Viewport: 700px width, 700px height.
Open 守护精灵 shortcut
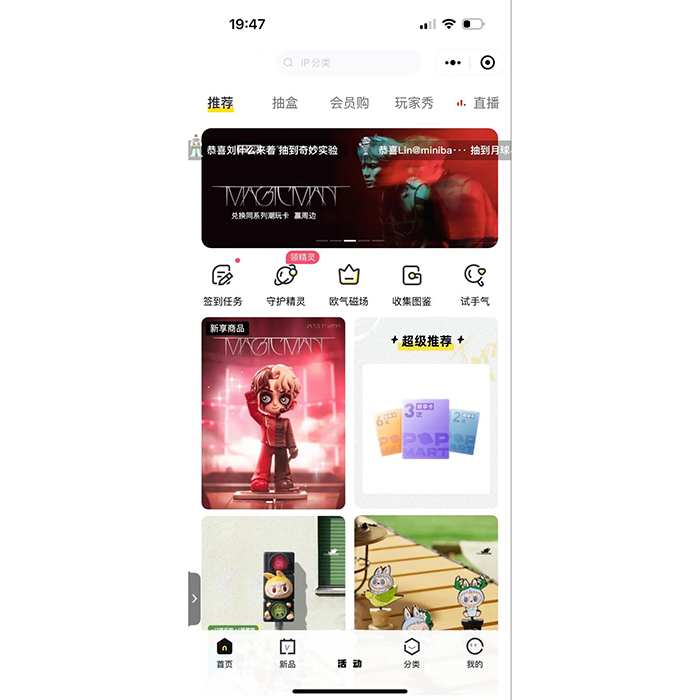(286, 285)
